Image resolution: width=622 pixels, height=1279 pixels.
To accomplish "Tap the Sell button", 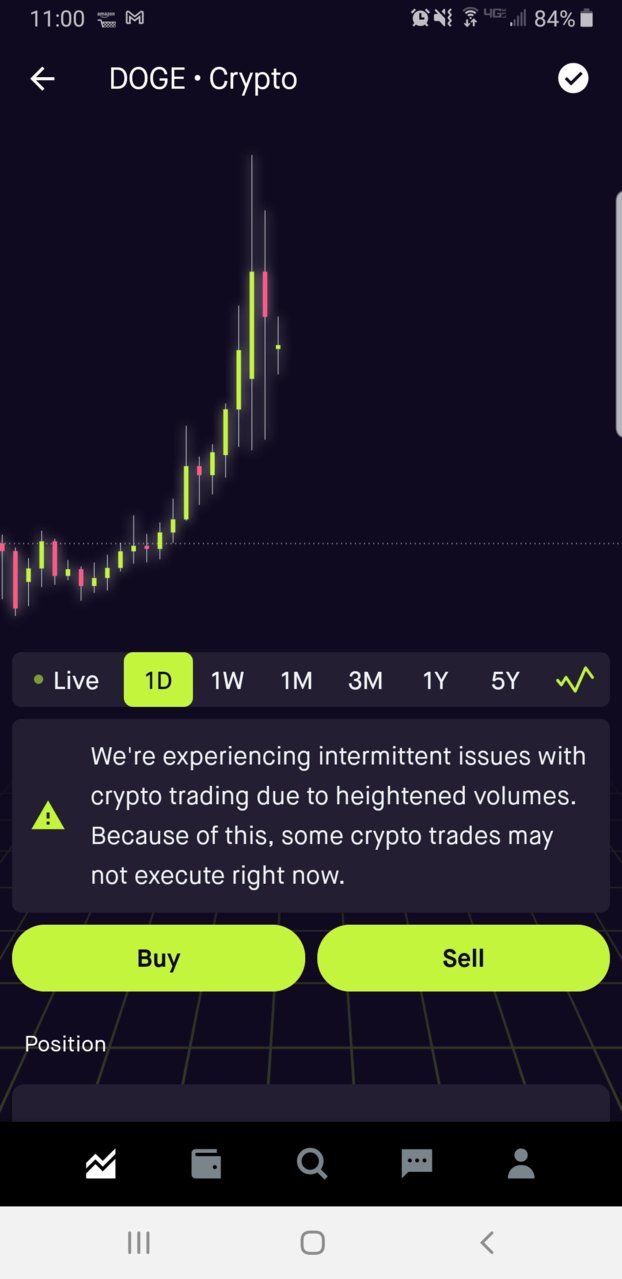I will tap(463, 958).
